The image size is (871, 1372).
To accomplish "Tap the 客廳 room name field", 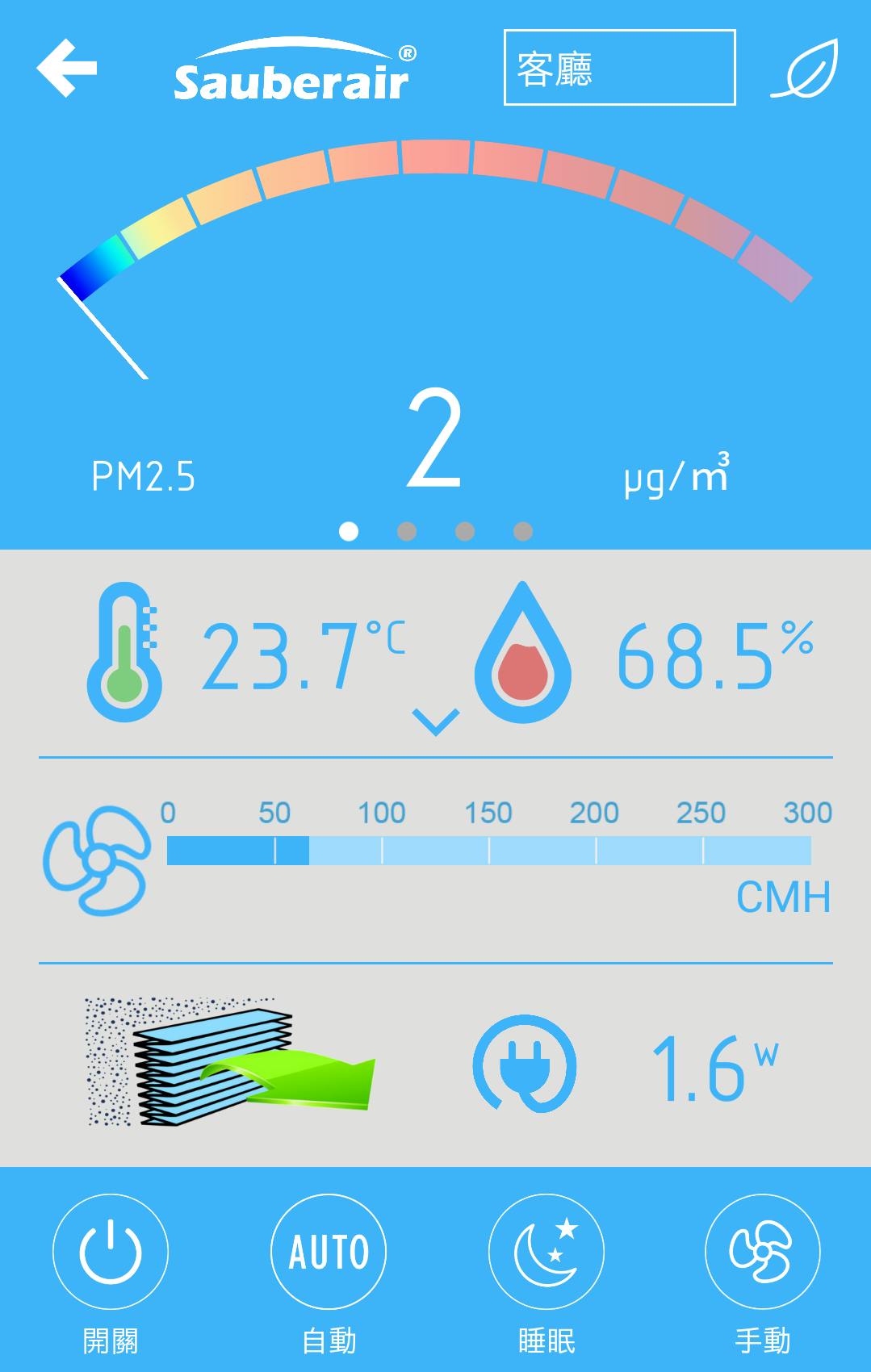I will (619, 68).
